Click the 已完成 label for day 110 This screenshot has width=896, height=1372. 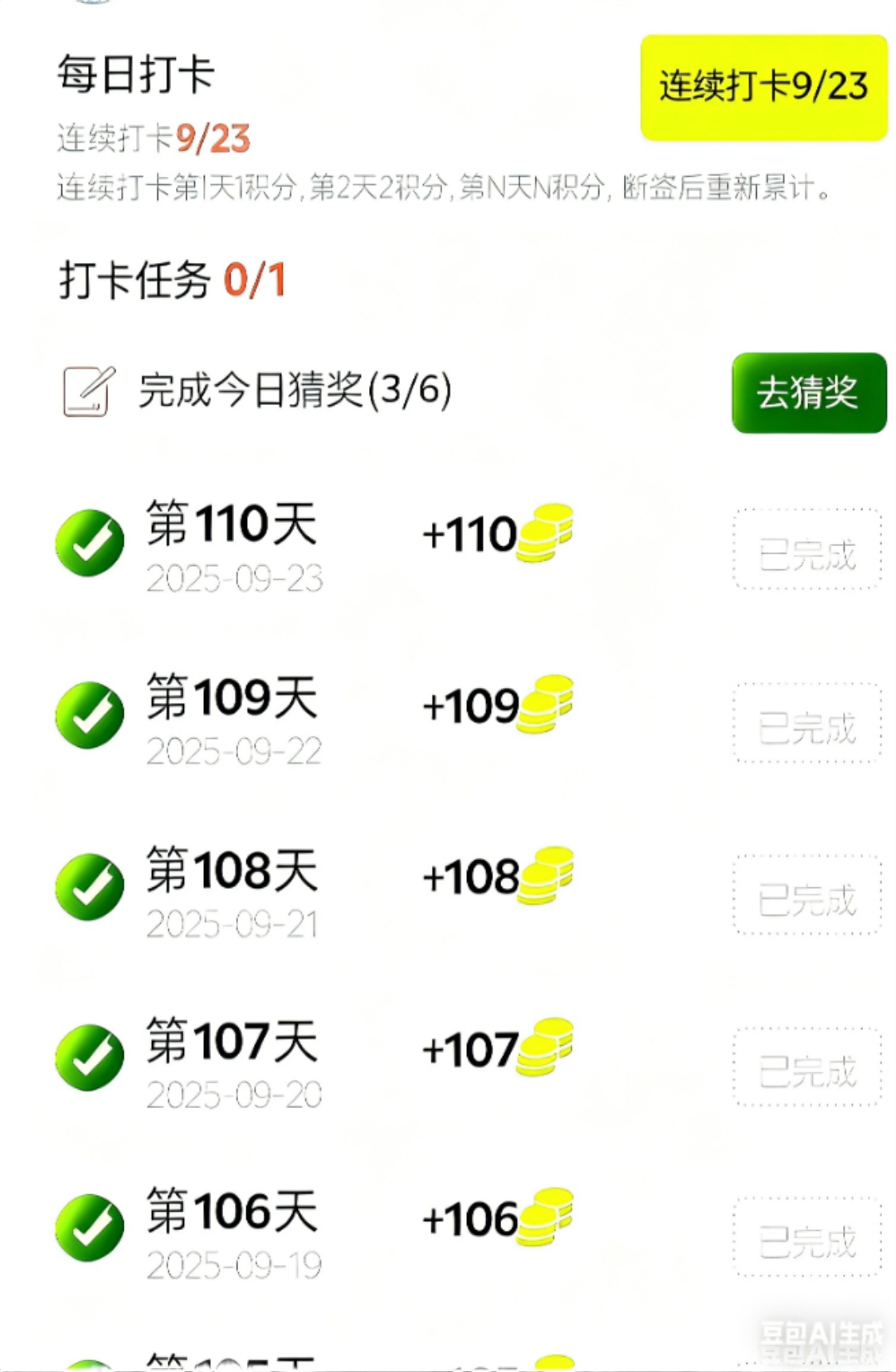(806, 550)
